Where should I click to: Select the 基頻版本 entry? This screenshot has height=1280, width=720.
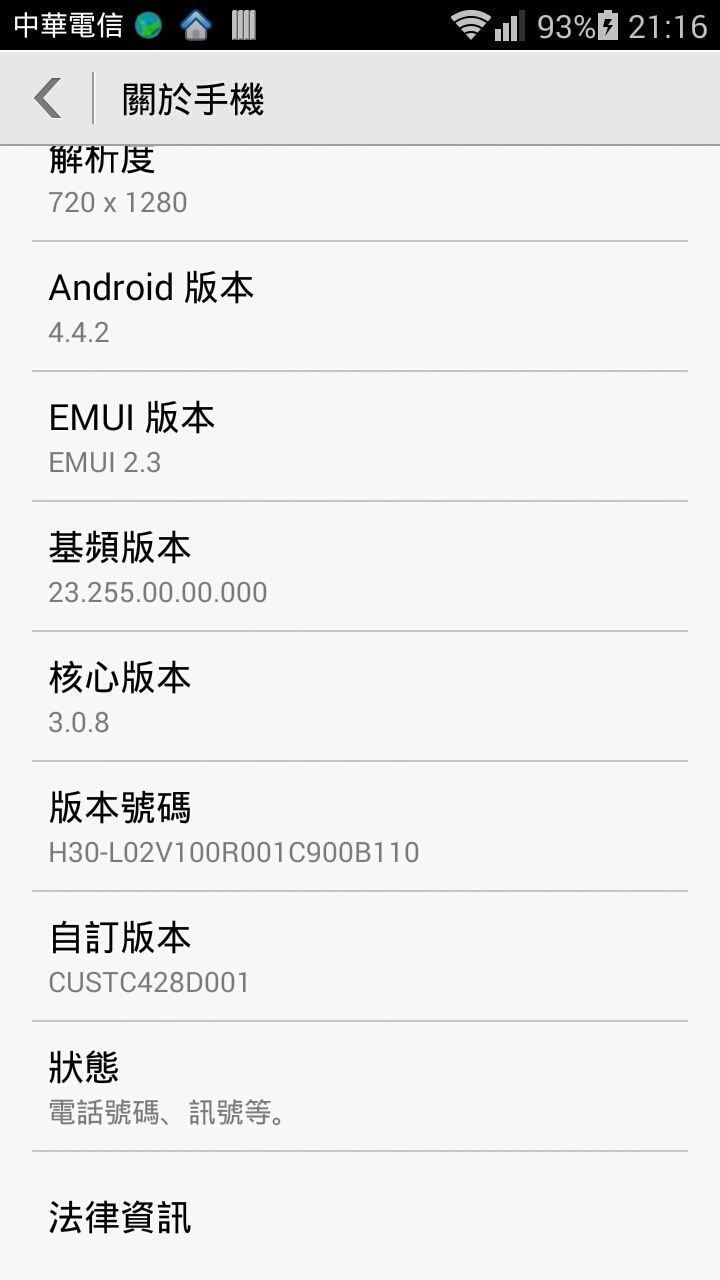360,566
